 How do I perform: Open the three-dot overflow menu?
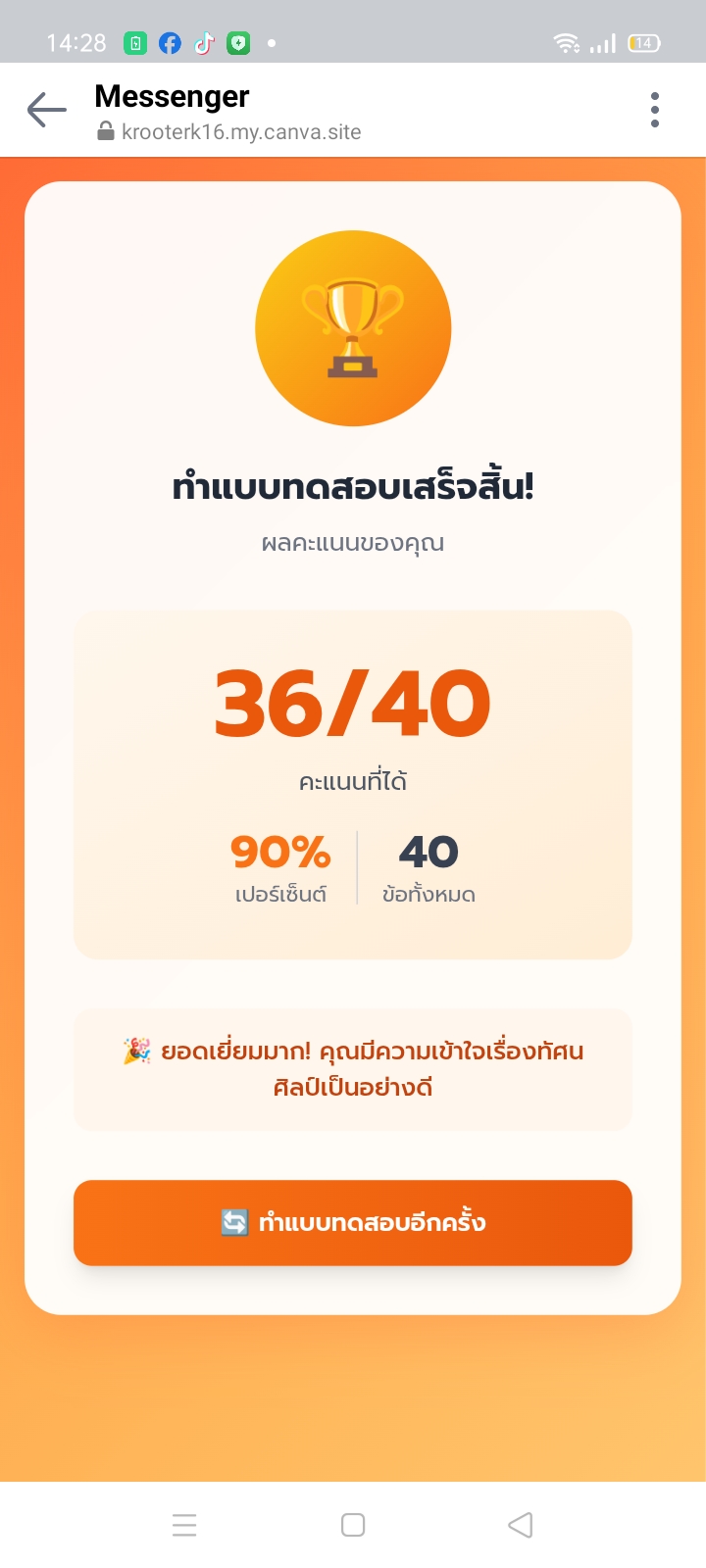pyautogui.click(x=654, y=110)
